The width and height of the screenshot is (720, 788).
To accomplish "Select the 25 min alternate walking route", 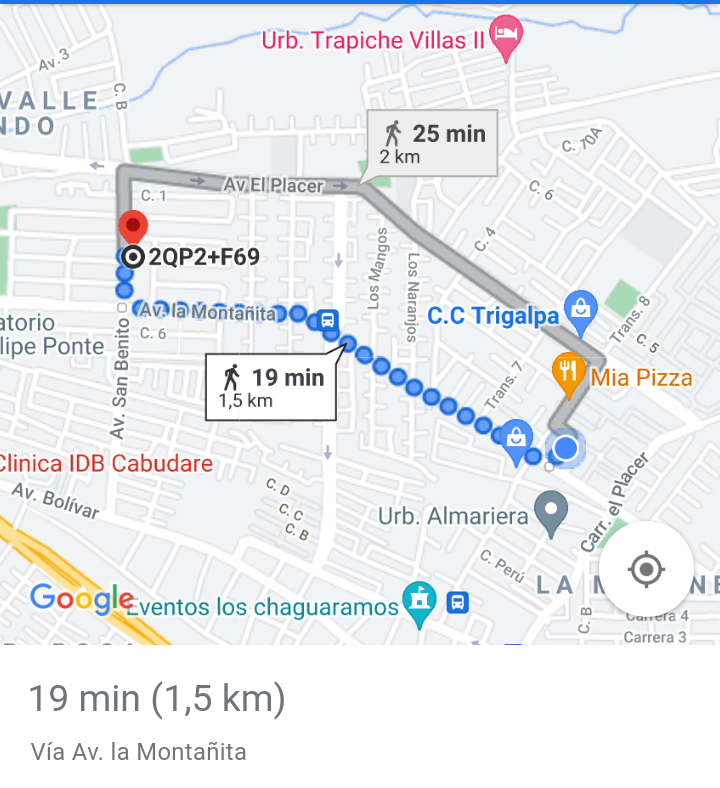I will coord(432,142).
